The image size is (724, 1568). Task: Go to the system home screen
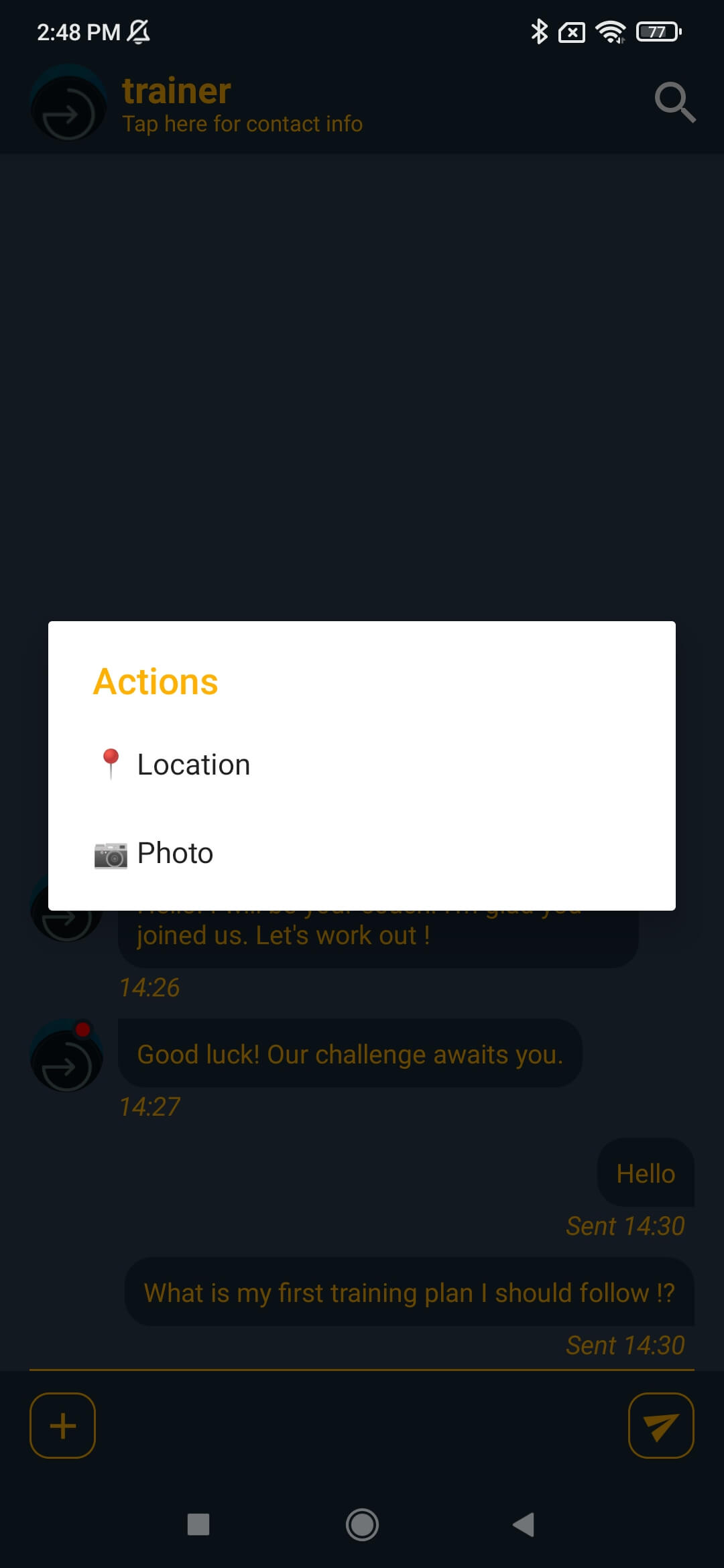(x=362, y=1524)
